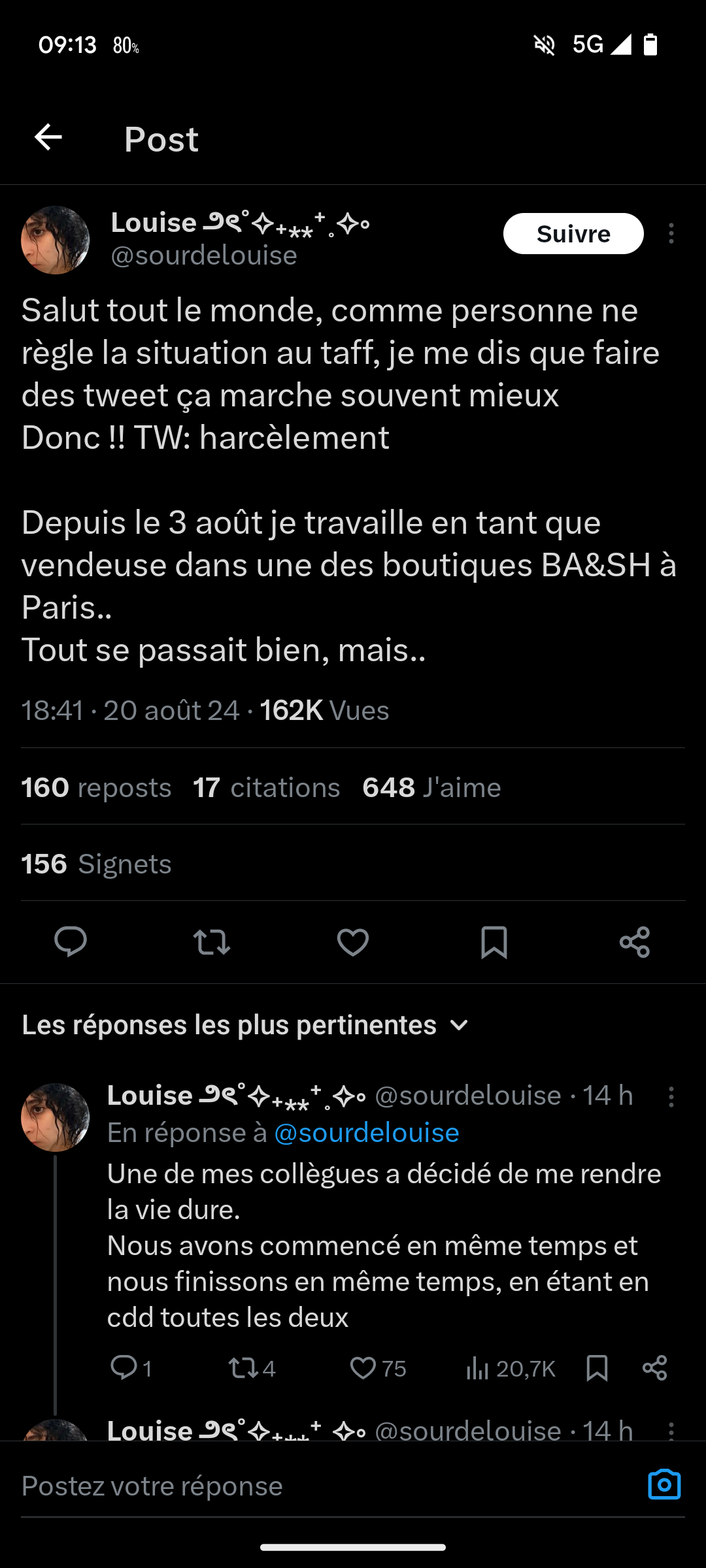View the 648 J'aime list
The image size is (706, 1568).
click(x=431, y=787)
